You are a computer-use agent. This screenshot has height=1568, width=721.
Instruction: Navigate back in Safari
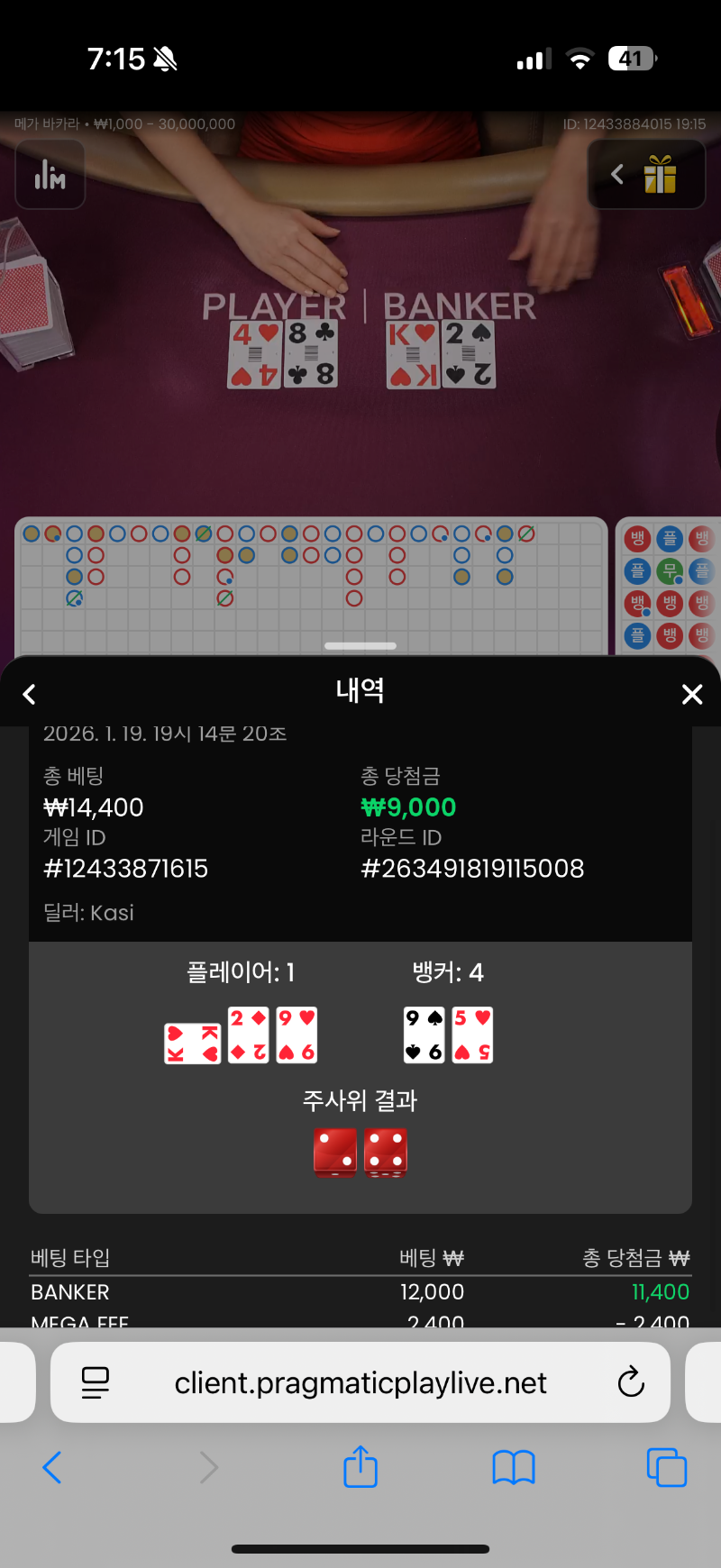[x=52, y=1468]
